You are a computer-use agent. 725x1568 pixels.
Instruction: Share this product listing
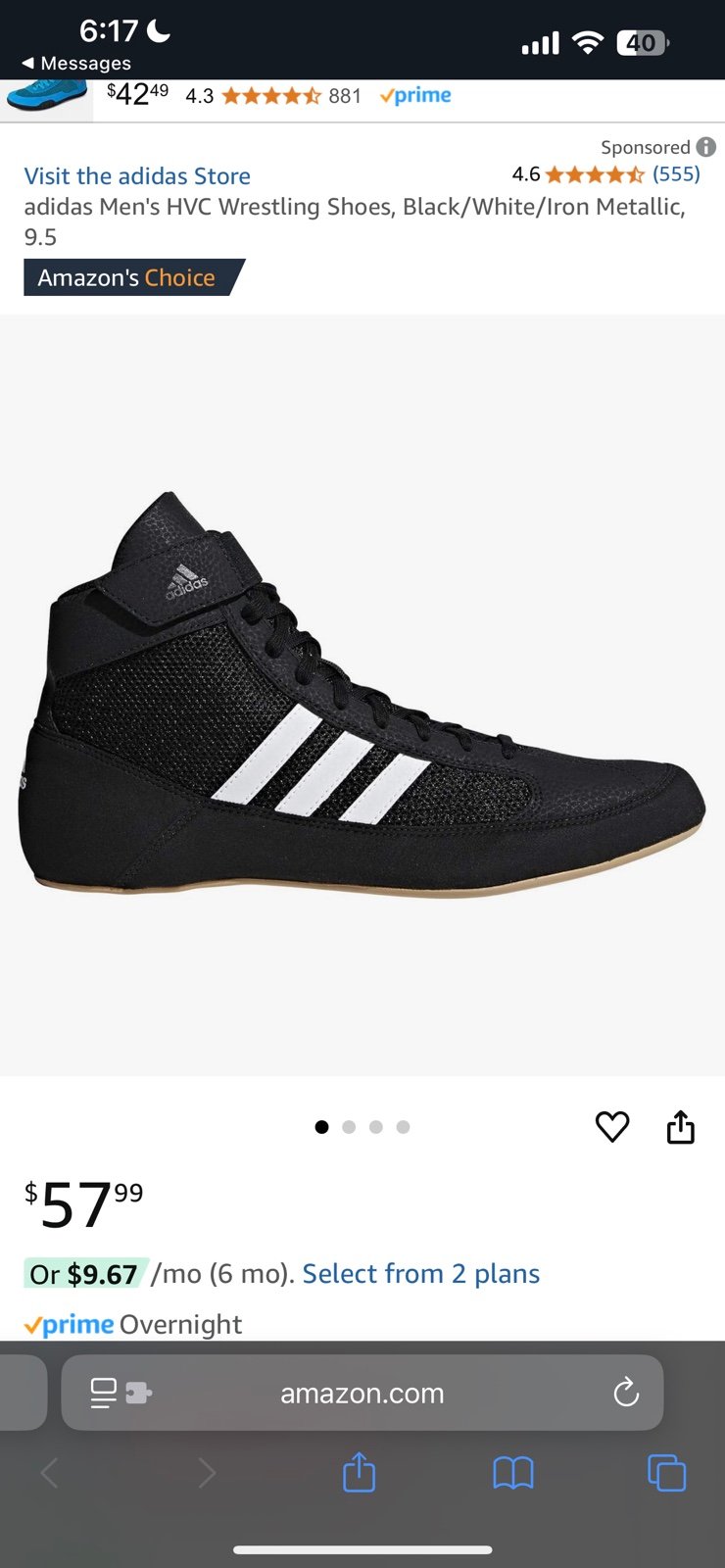(681, 1127)
